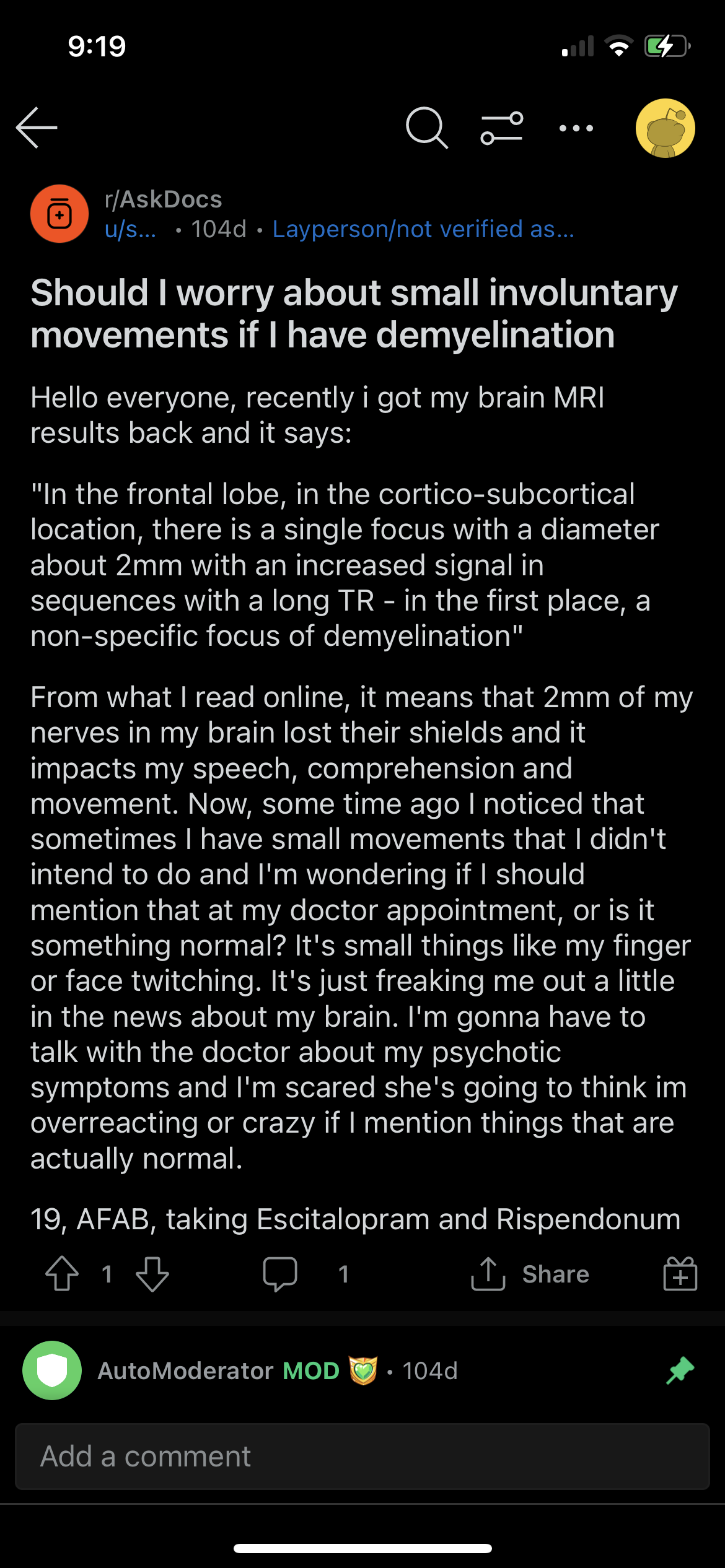Give an award to this post
Screen dimensions: 725x1568
pos(680,1274)
